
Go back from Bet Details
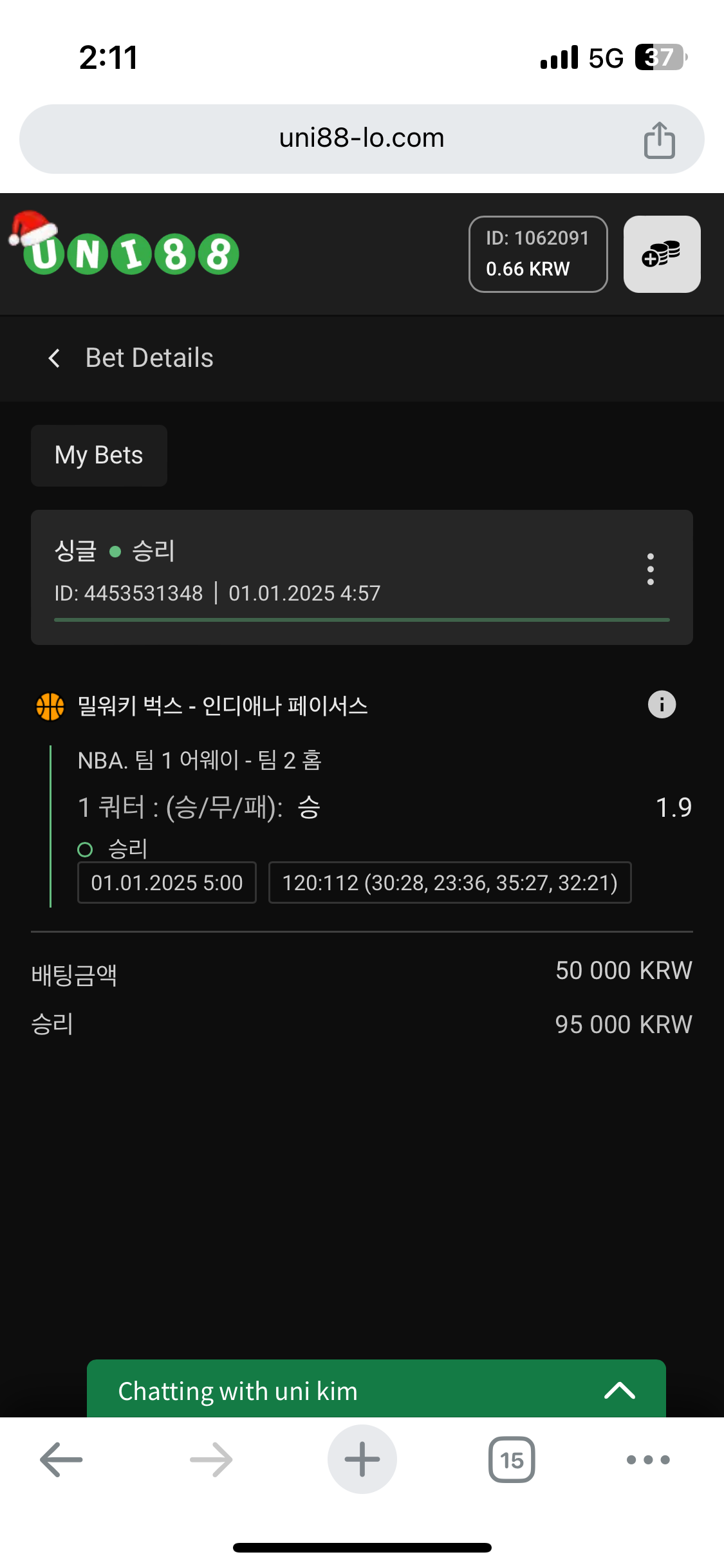point(55,358)
